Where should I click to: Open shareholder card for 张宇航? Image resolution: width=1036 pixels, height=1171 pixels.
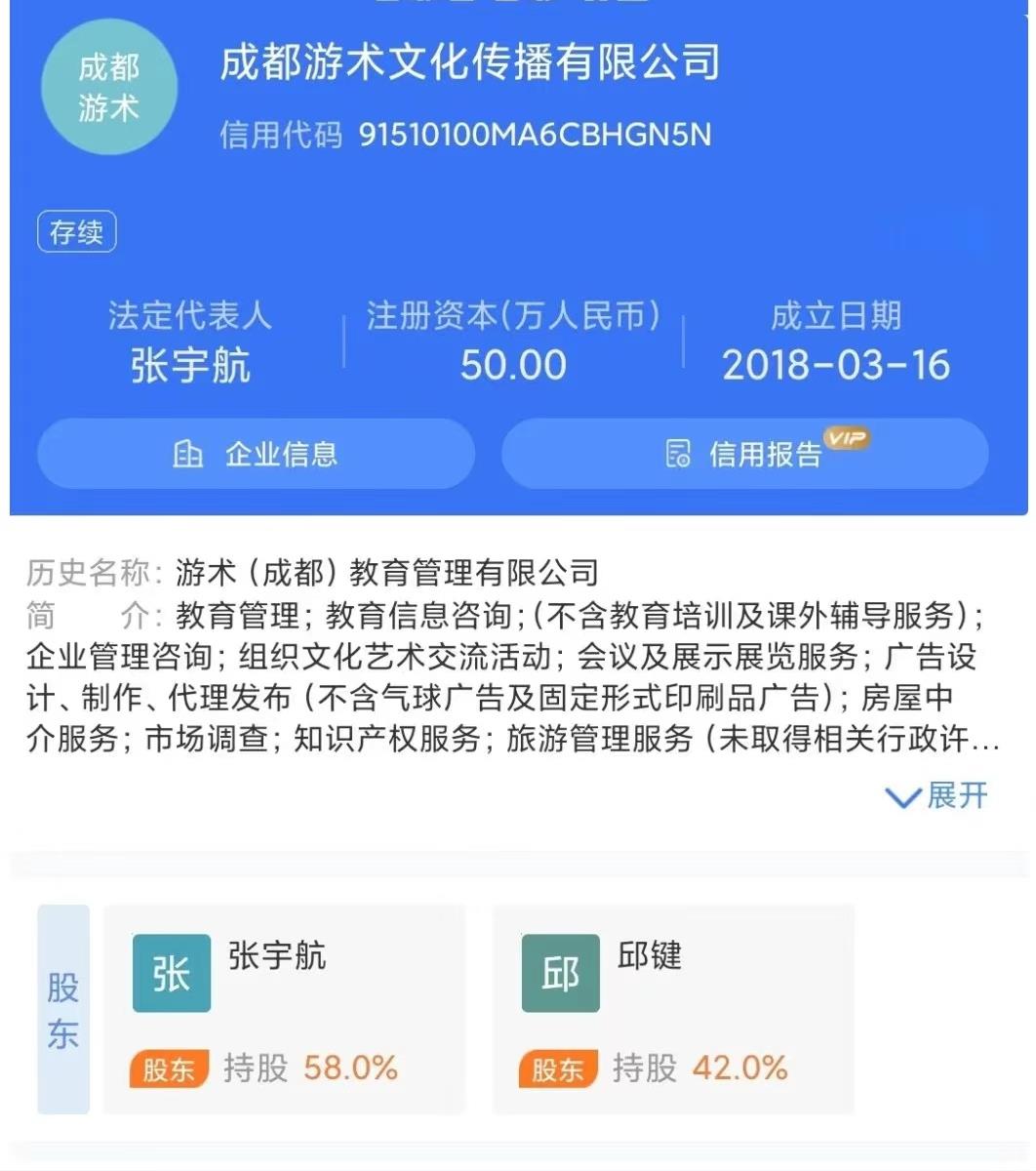point(284,1009)
